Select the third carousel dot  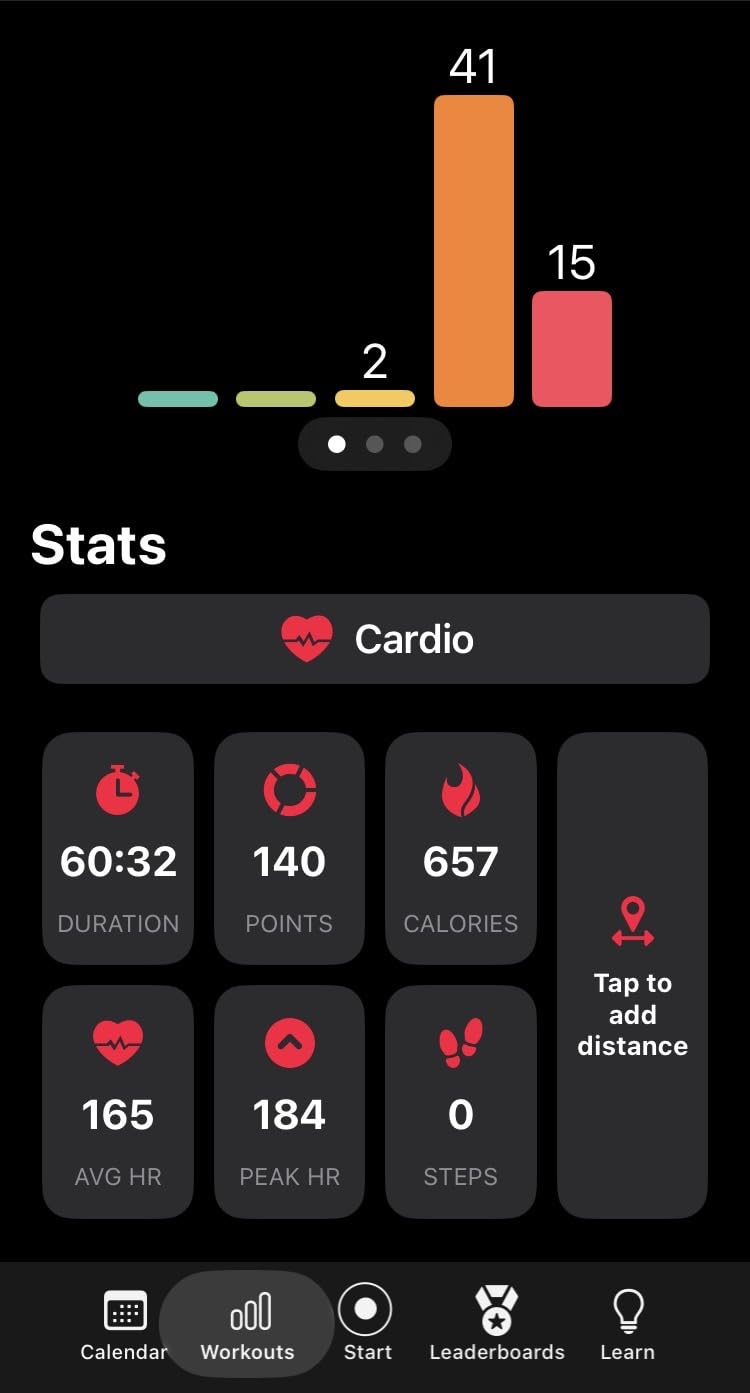tap(413, 444)
